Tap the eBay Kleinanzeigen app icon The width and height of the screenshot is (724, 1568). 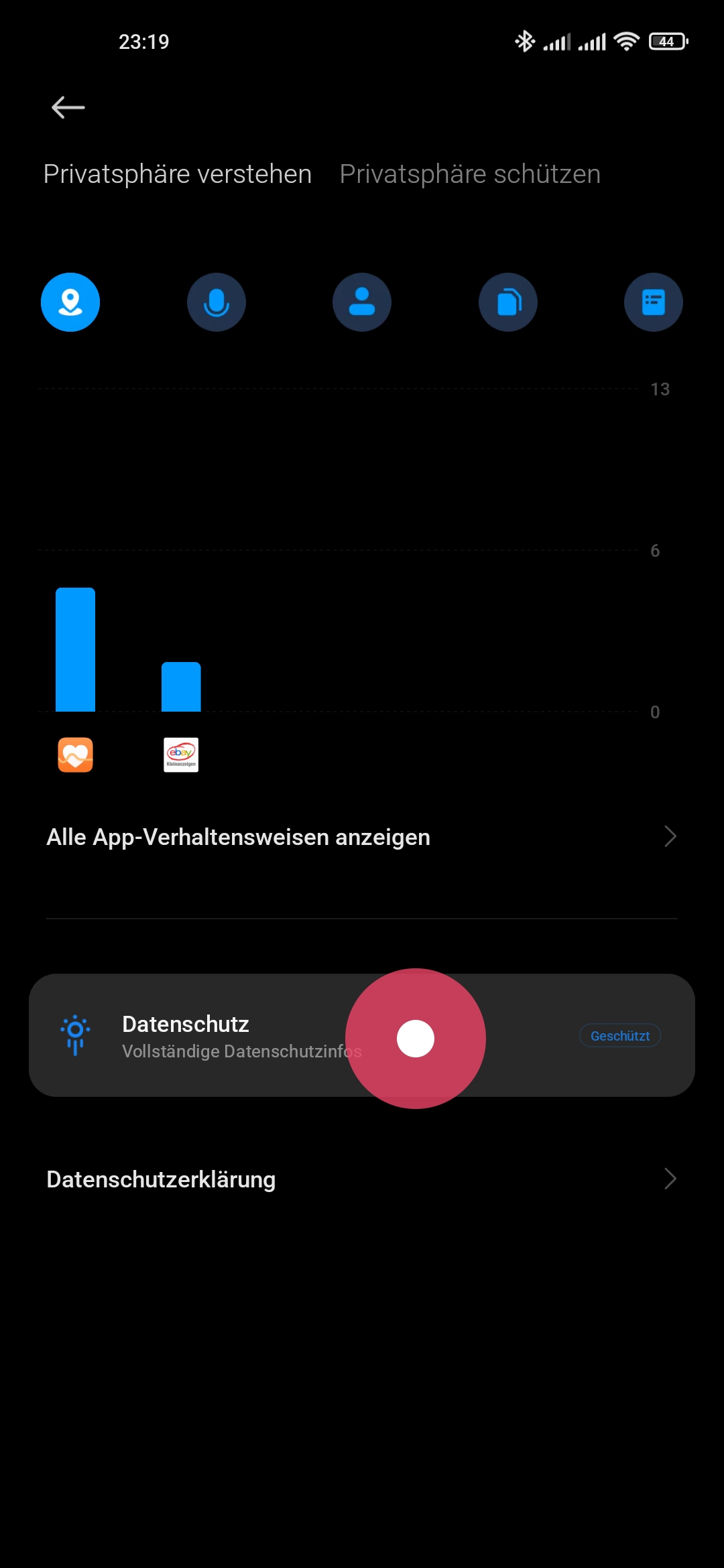(x=181, y=755)
